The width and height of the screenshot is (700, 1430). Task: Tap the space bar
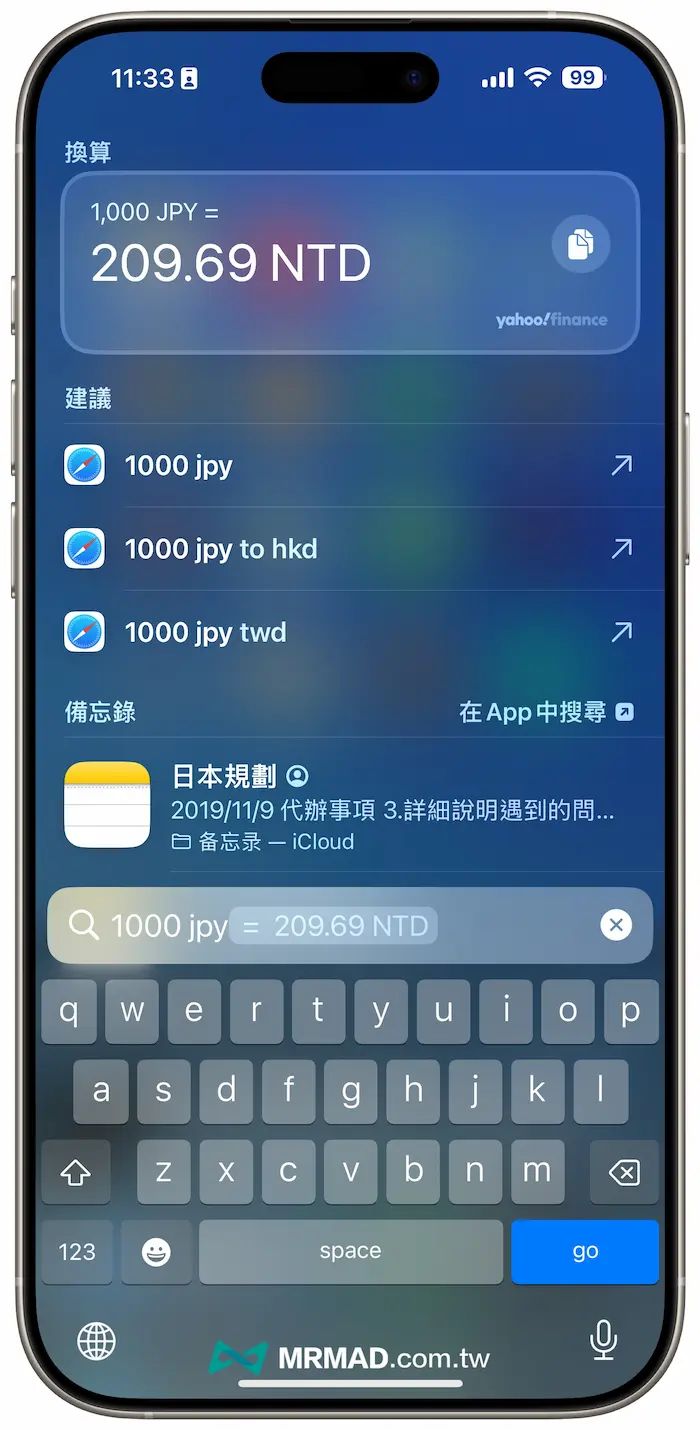[x=350, y=1251]
